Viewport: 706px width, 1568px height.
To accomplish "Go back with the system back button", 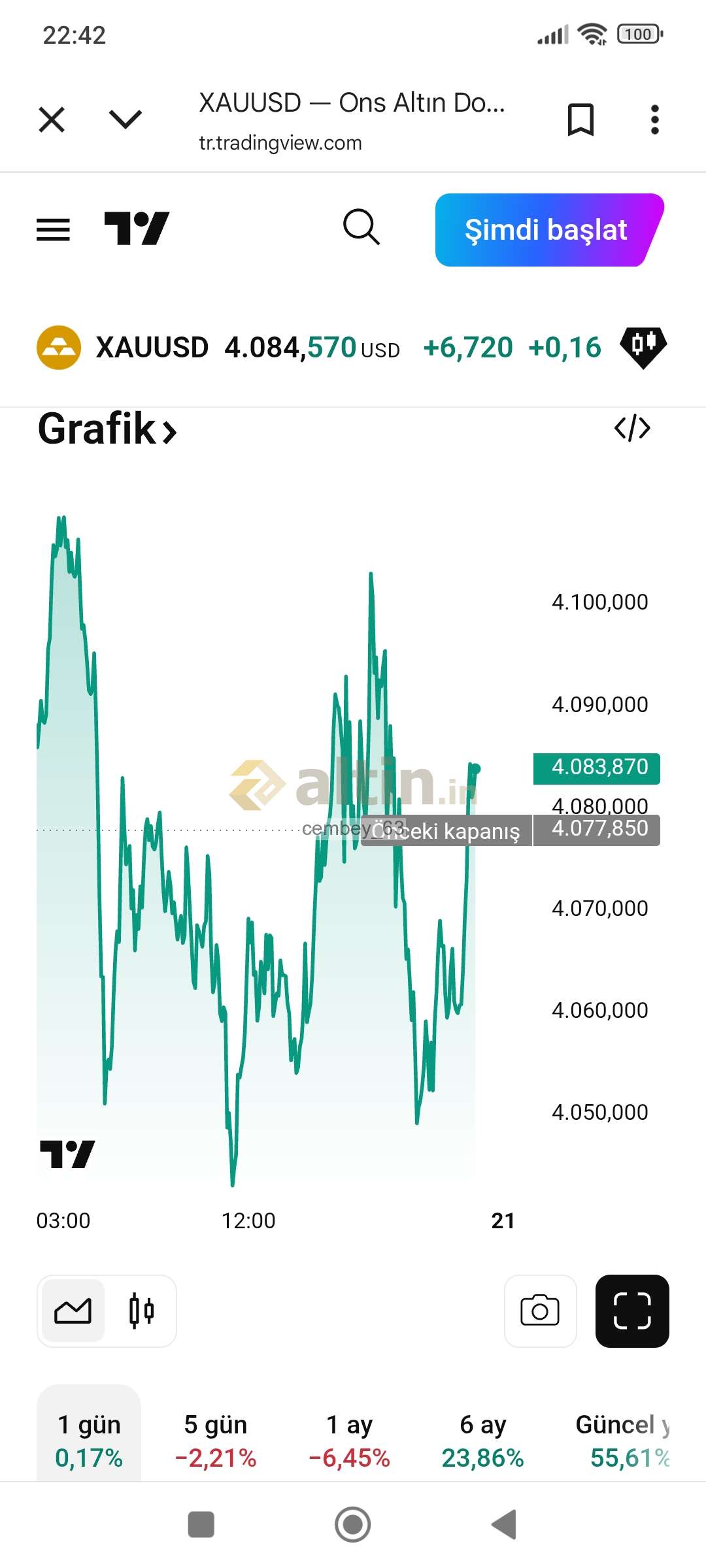I will [x=504, y=1524].
